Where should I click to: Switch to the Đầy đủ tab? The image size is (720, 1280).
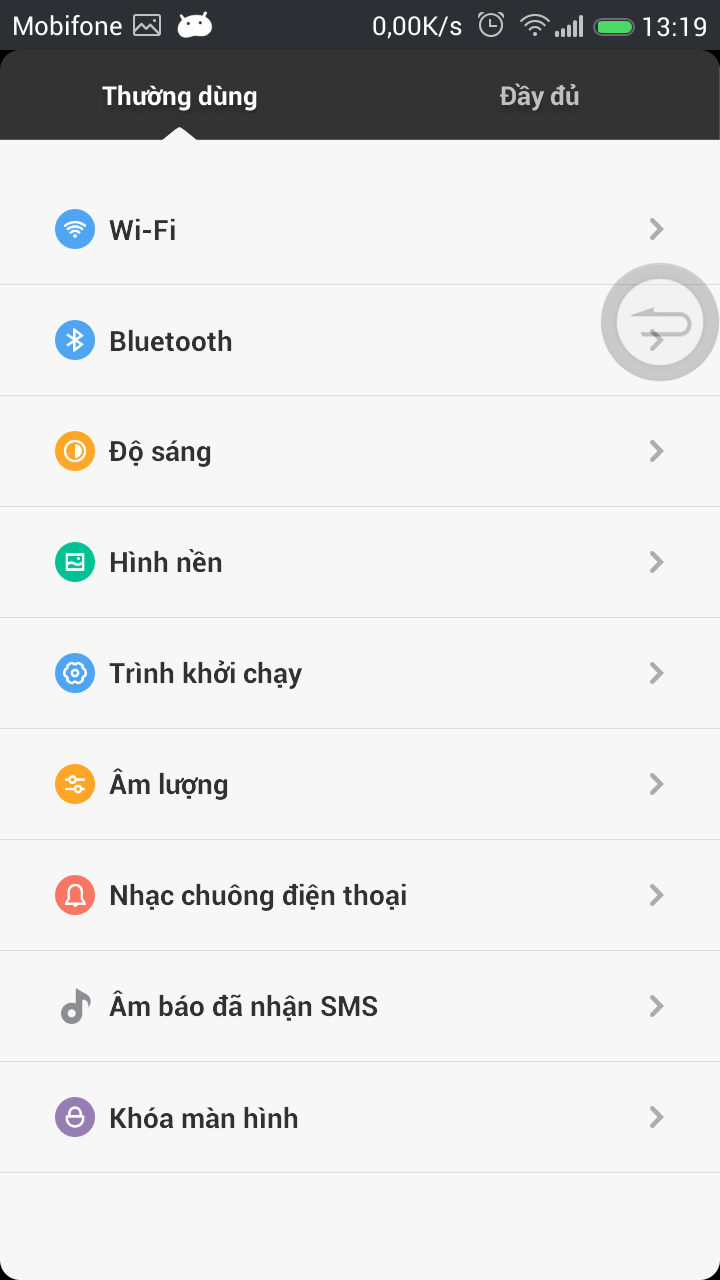tap(539, 96)
